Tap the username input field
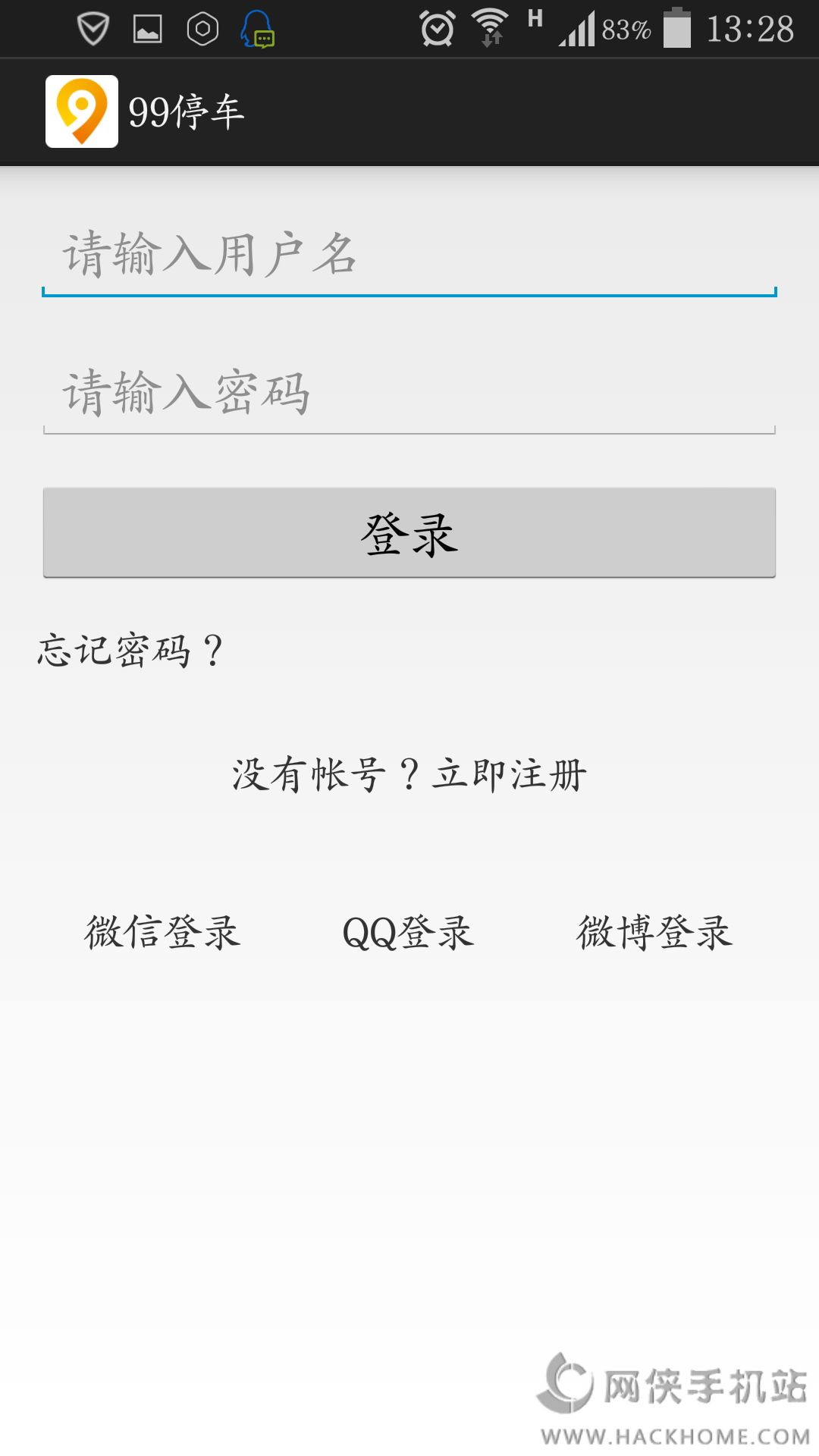This screenshot has width=819, height=1456. [409, 255]
